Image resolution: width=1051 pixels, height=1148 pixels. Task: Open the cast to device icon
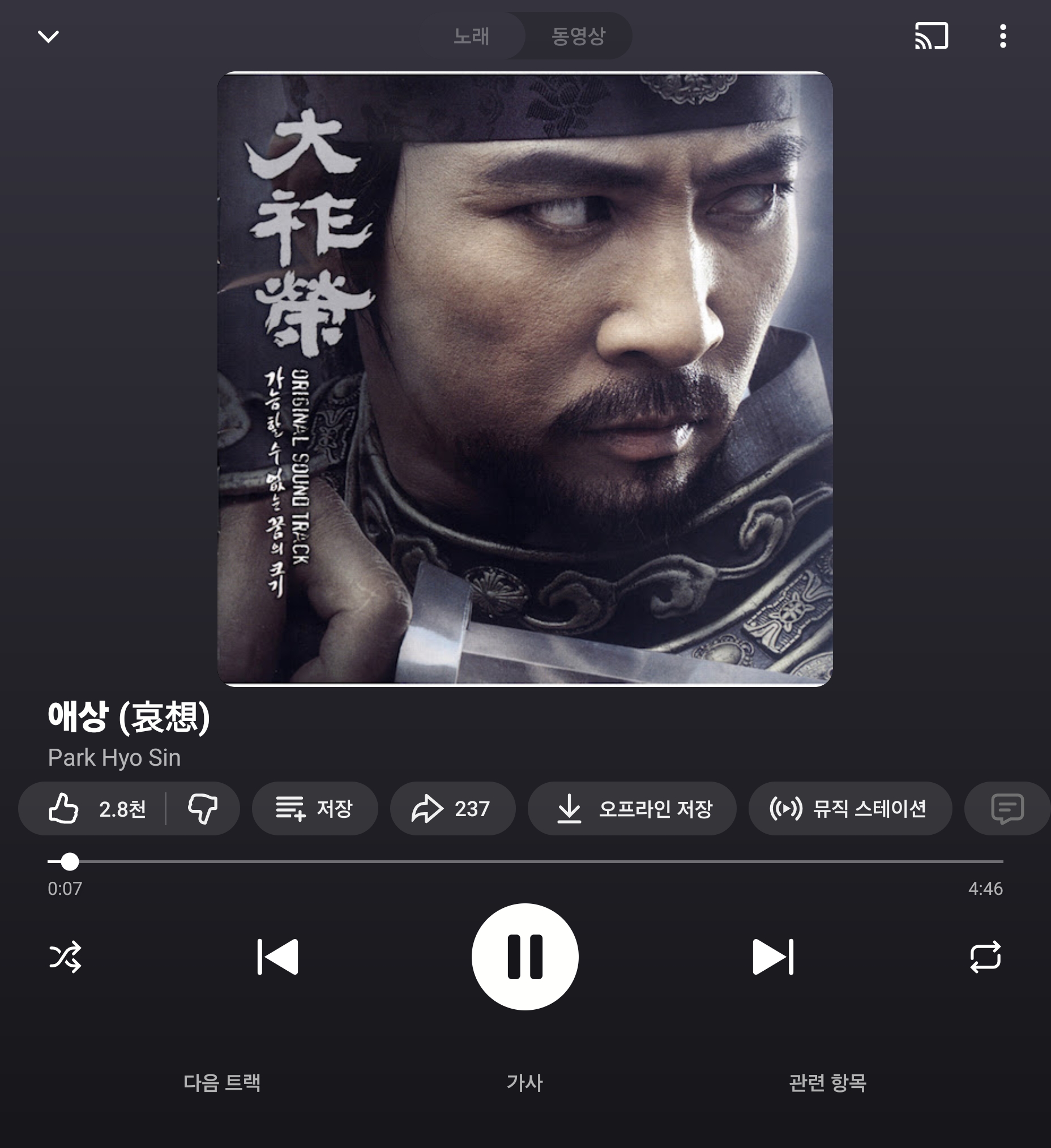[x=932, y=36]
